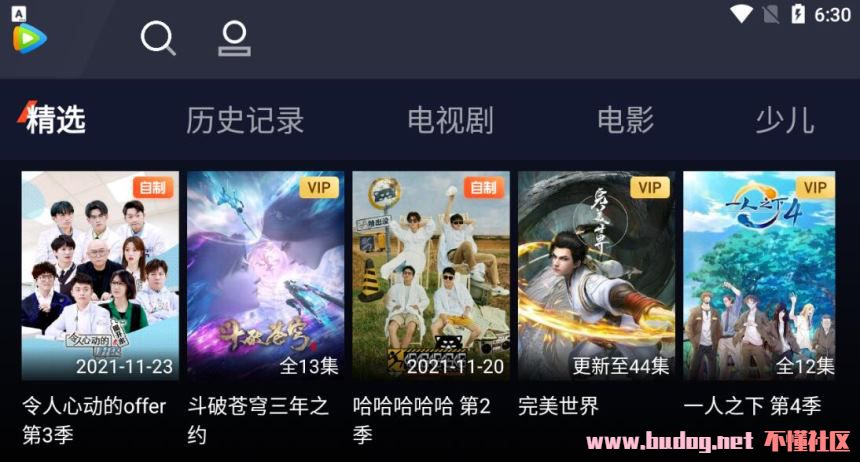The width and height of the screenshot is (860, 462).
Task: Switch to the 电视剧 tab
Action: coord(450,120)
